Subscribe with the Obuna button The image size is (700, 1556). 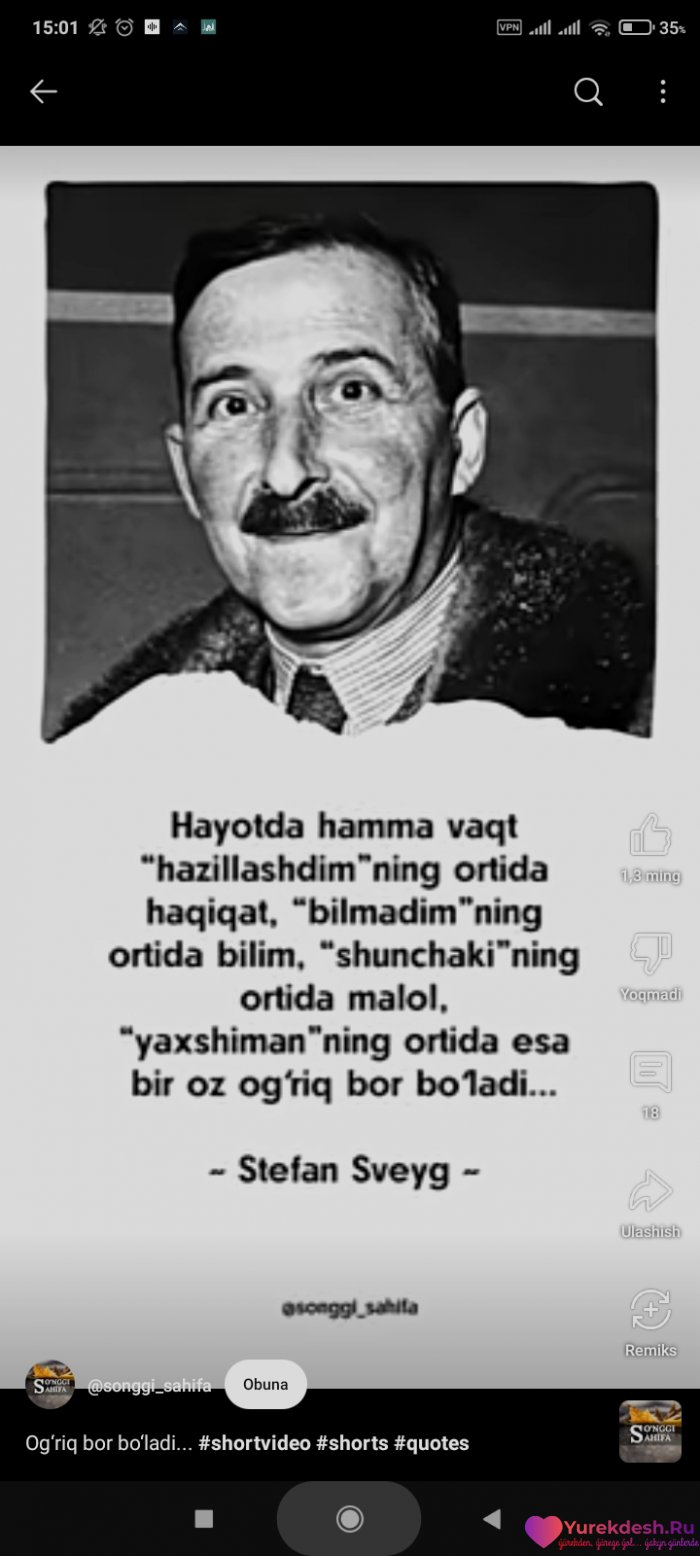(x=265, y=1385)
